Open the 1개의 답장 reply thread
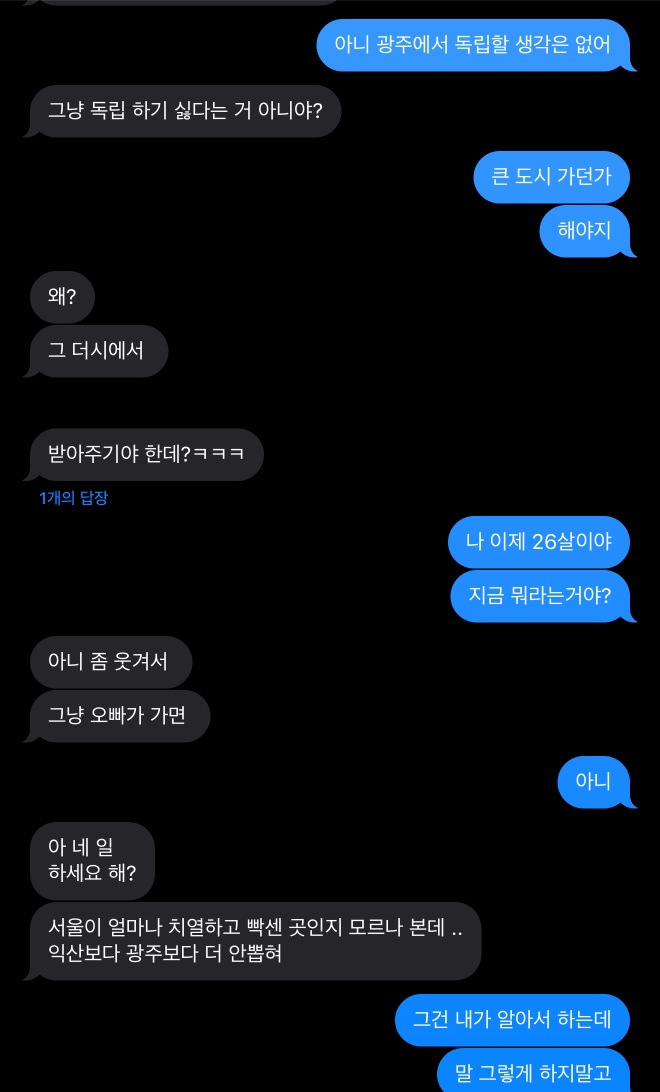The image size is (660, 1092). [74, 498]
